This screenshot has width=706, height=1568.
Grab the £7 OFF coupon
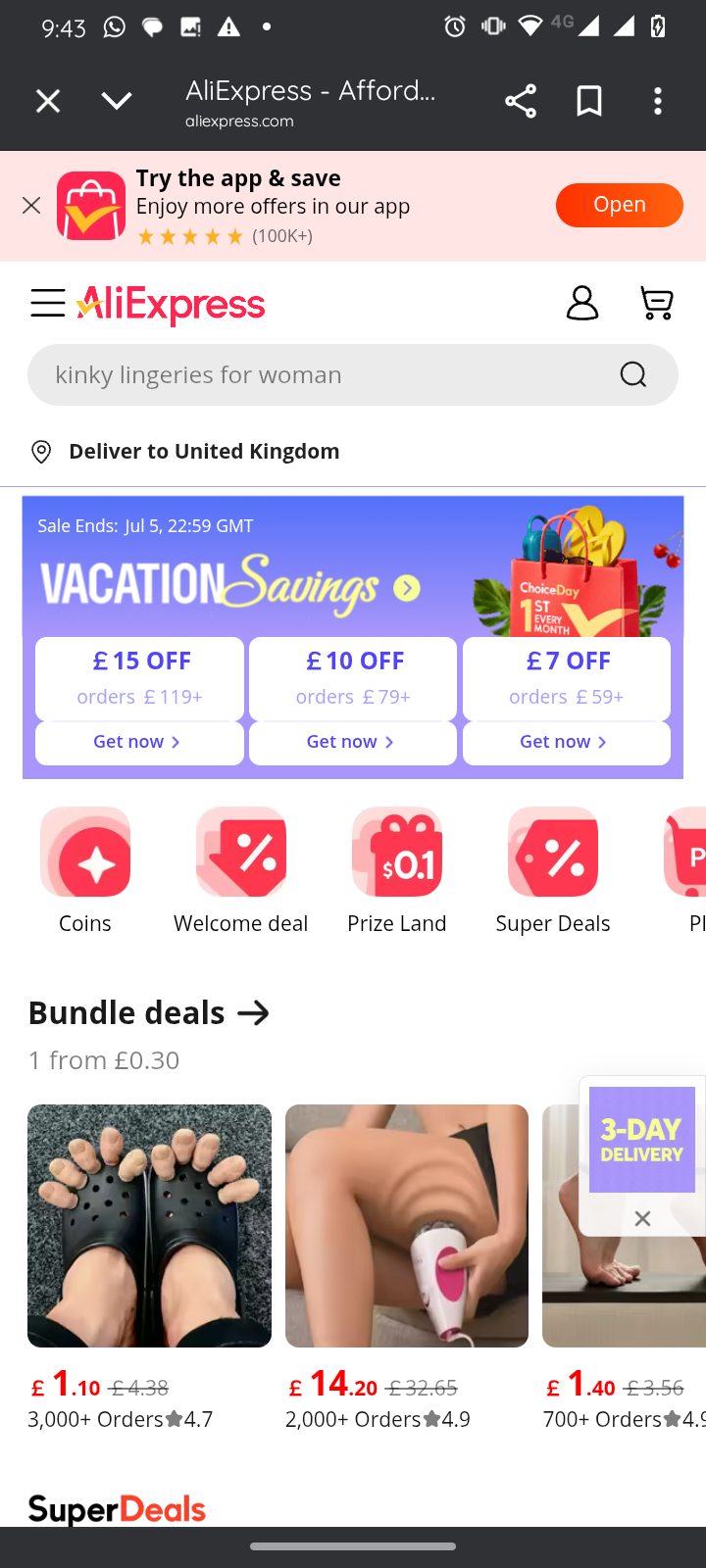(x=566, y=743)
